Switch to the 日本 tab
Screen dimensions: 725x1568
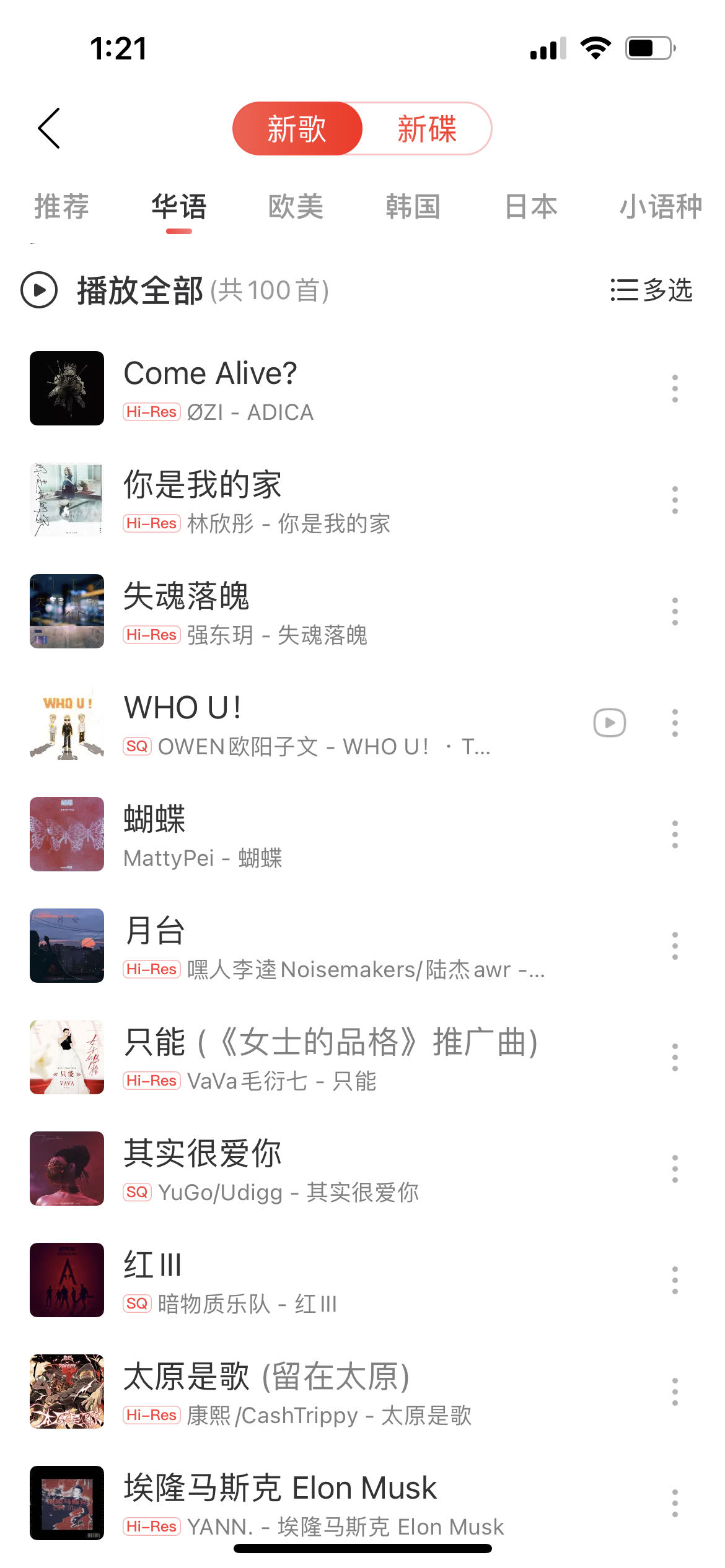click(531, 206)
